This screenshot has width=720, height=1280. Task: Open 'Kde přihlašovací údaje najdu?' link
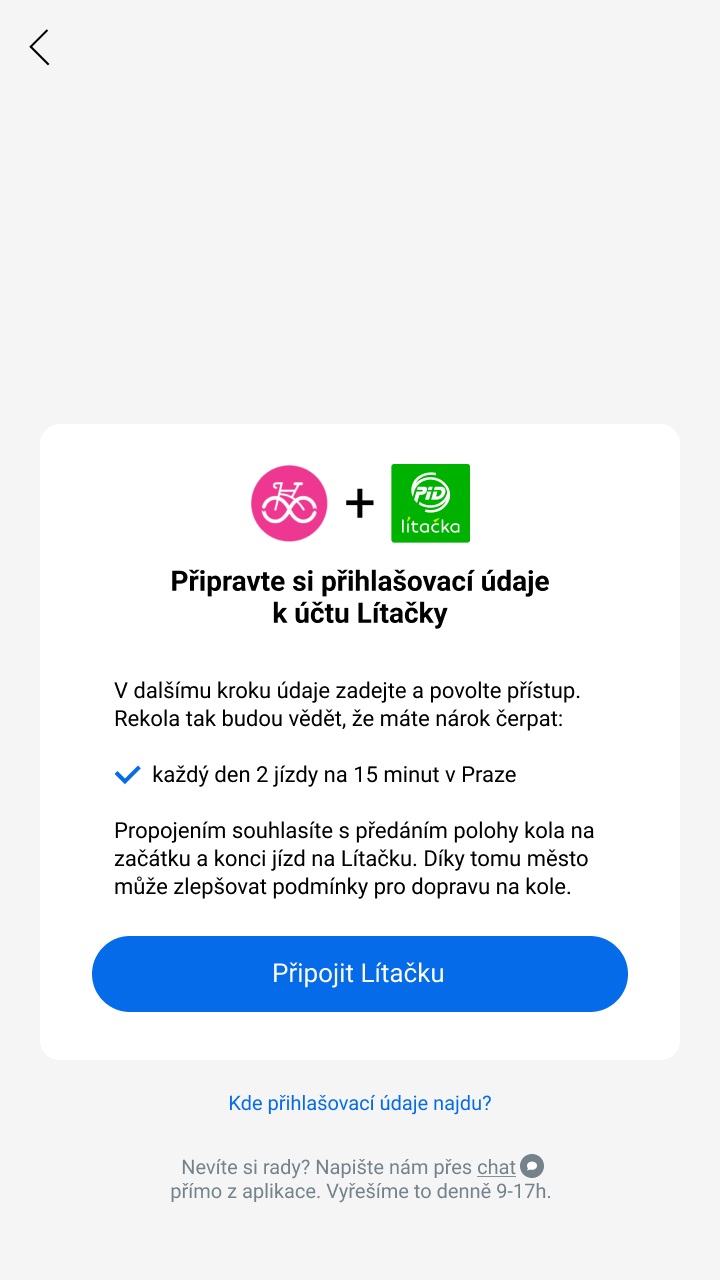[360, 1103]
